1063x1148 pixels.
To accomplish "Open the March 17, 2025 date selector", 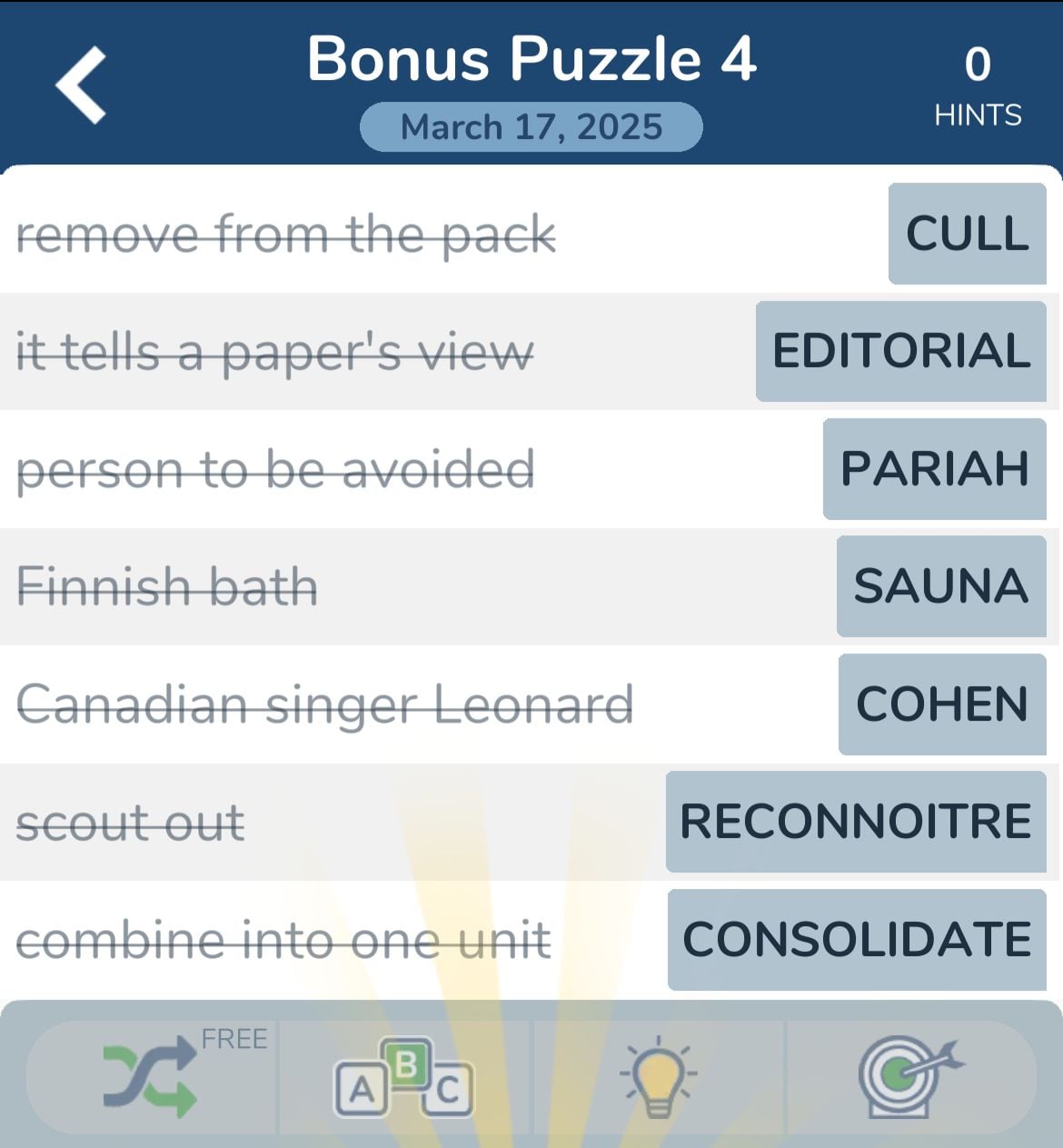I will click(x=531, y=126).
